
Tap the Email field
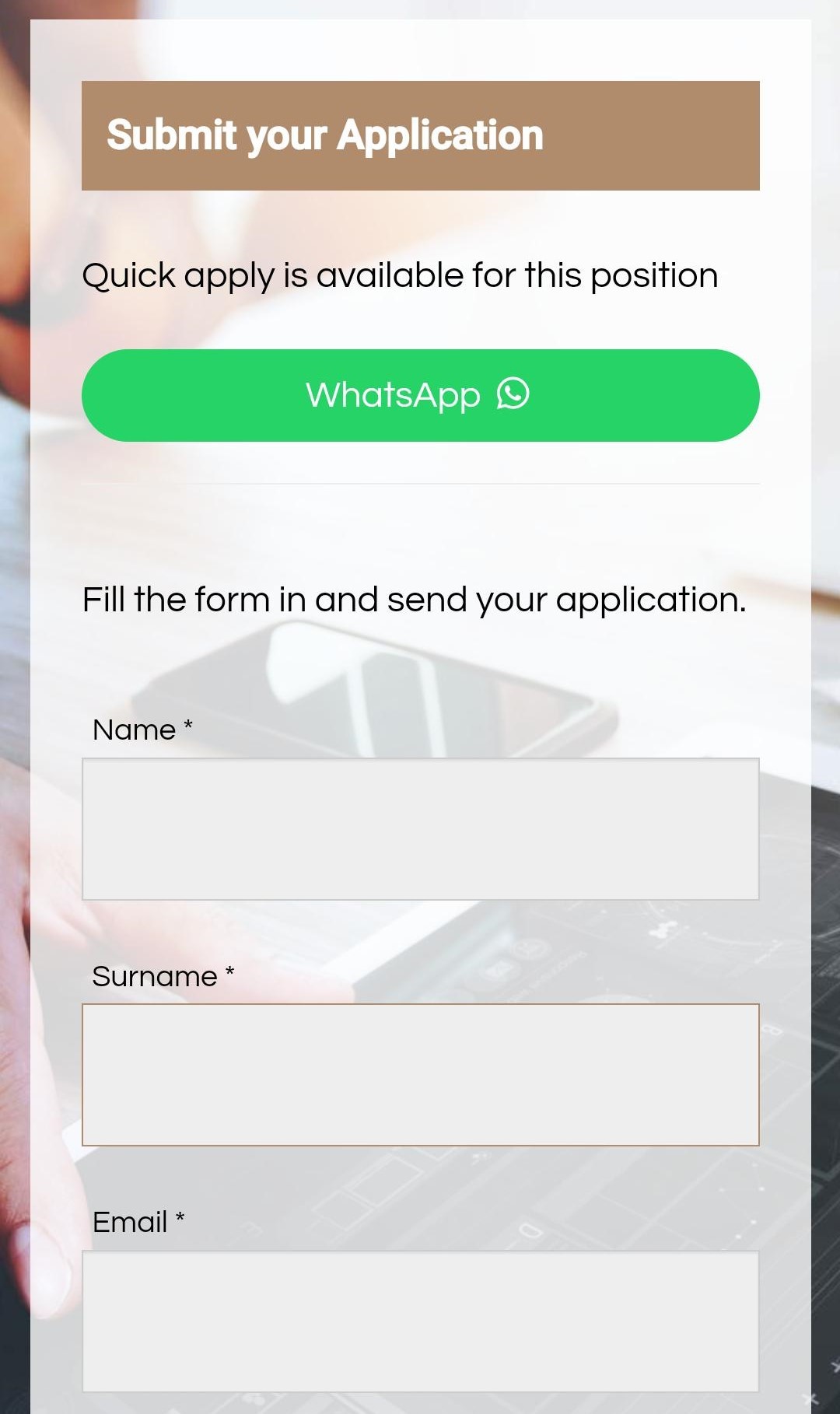pyautogui.click(x=420, y=1321)
